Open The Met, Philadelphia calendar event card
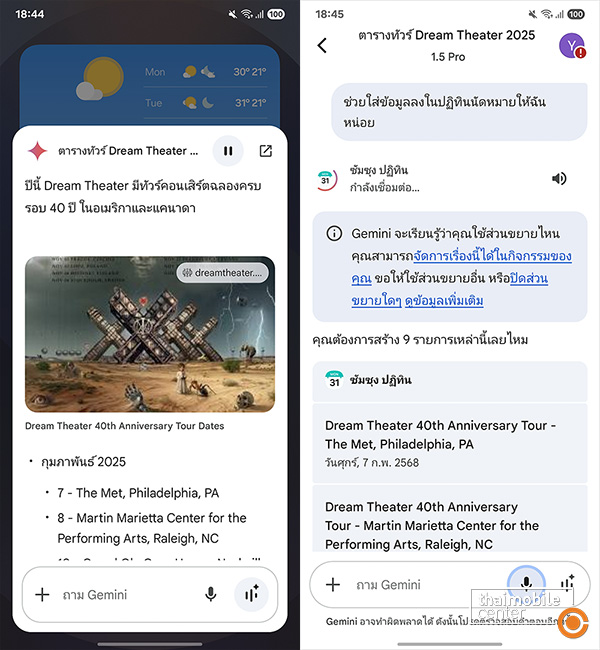Image resolution: width=600 pixels, height=650 pixels. [448, 445]
